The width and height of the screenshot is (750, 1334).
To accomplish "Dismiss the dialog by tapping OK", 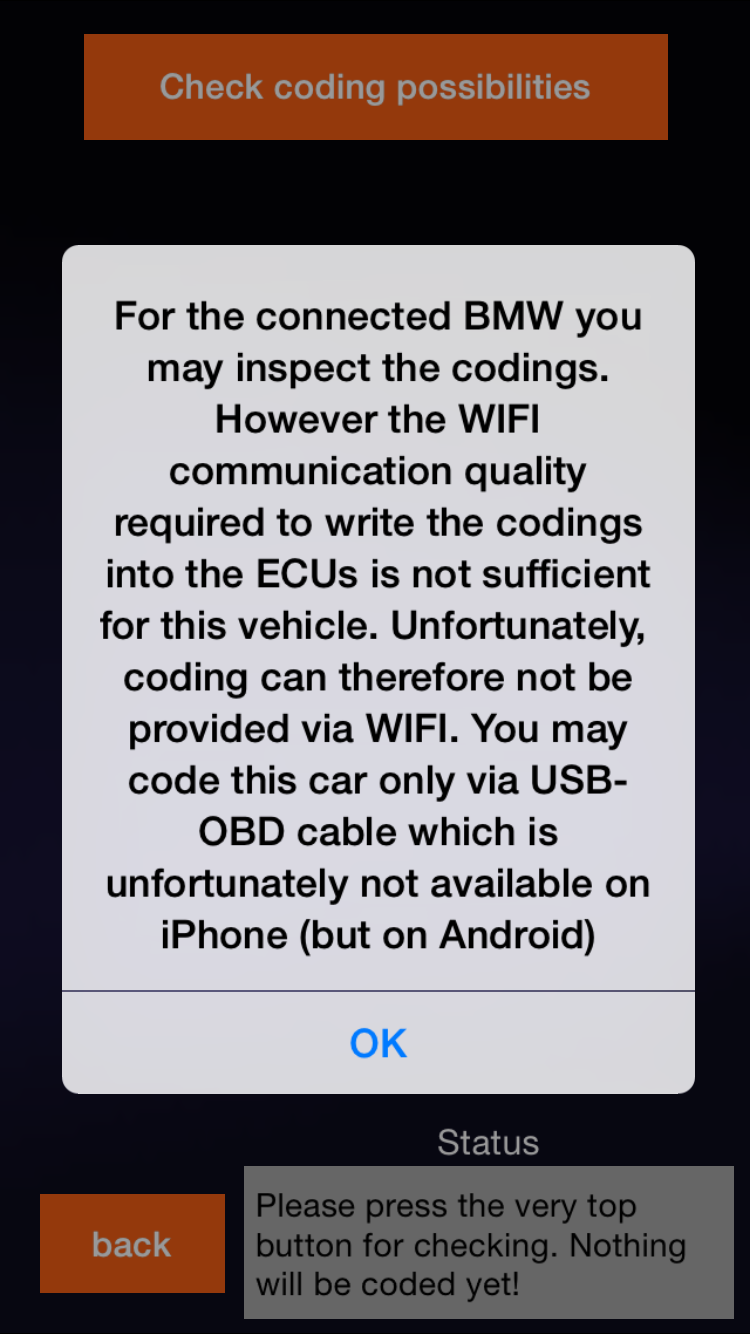I will point(378,1043).
